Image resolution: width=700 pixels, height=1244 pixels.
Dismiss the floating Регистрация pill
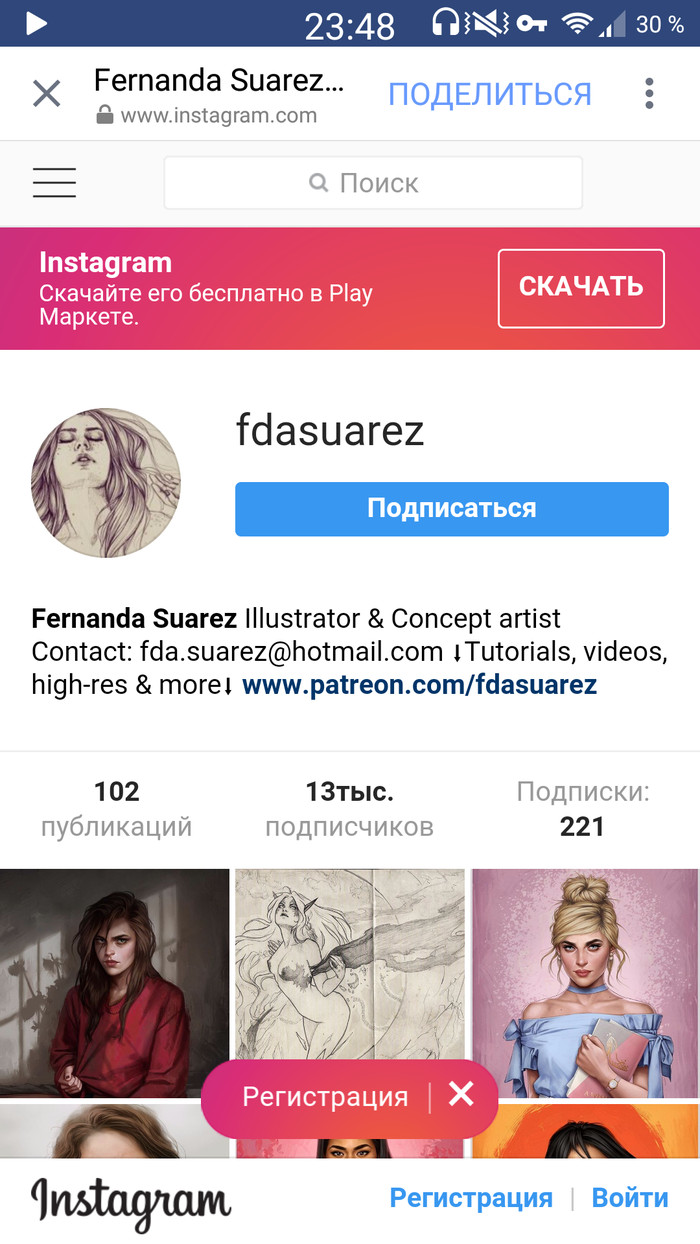[x=461, y=1095]
